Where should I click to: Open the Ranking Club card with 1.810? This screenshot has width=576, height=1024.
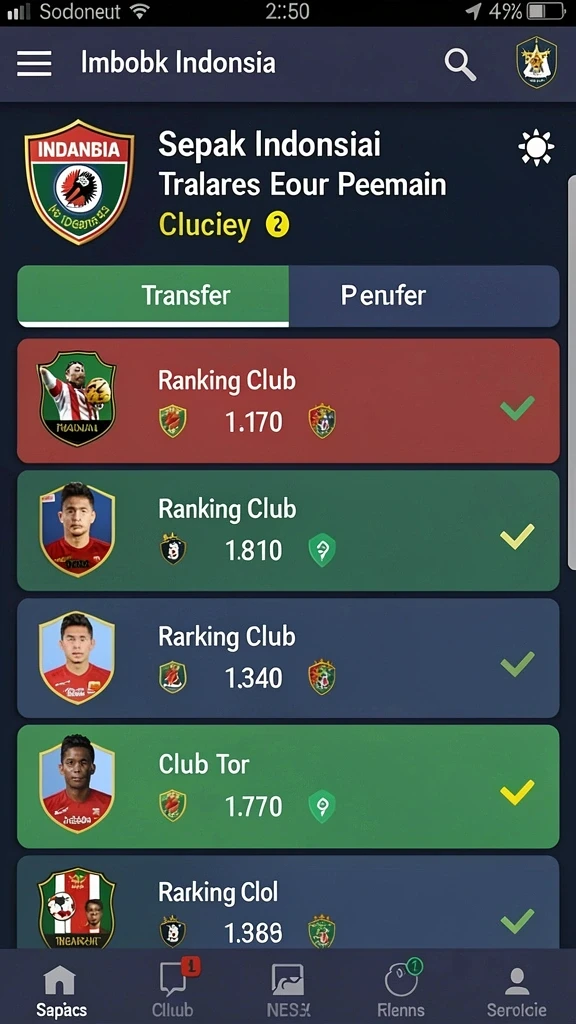(288, 530)
